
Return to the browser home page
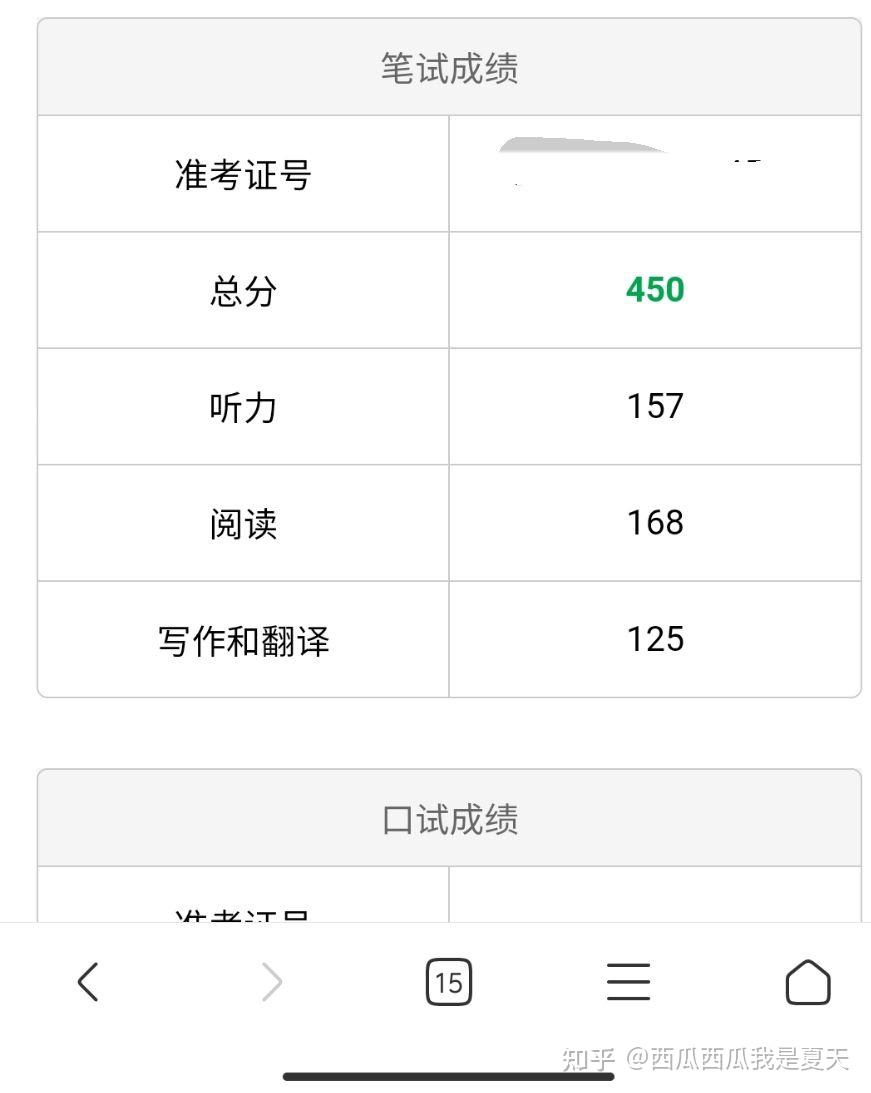(807, 982)
